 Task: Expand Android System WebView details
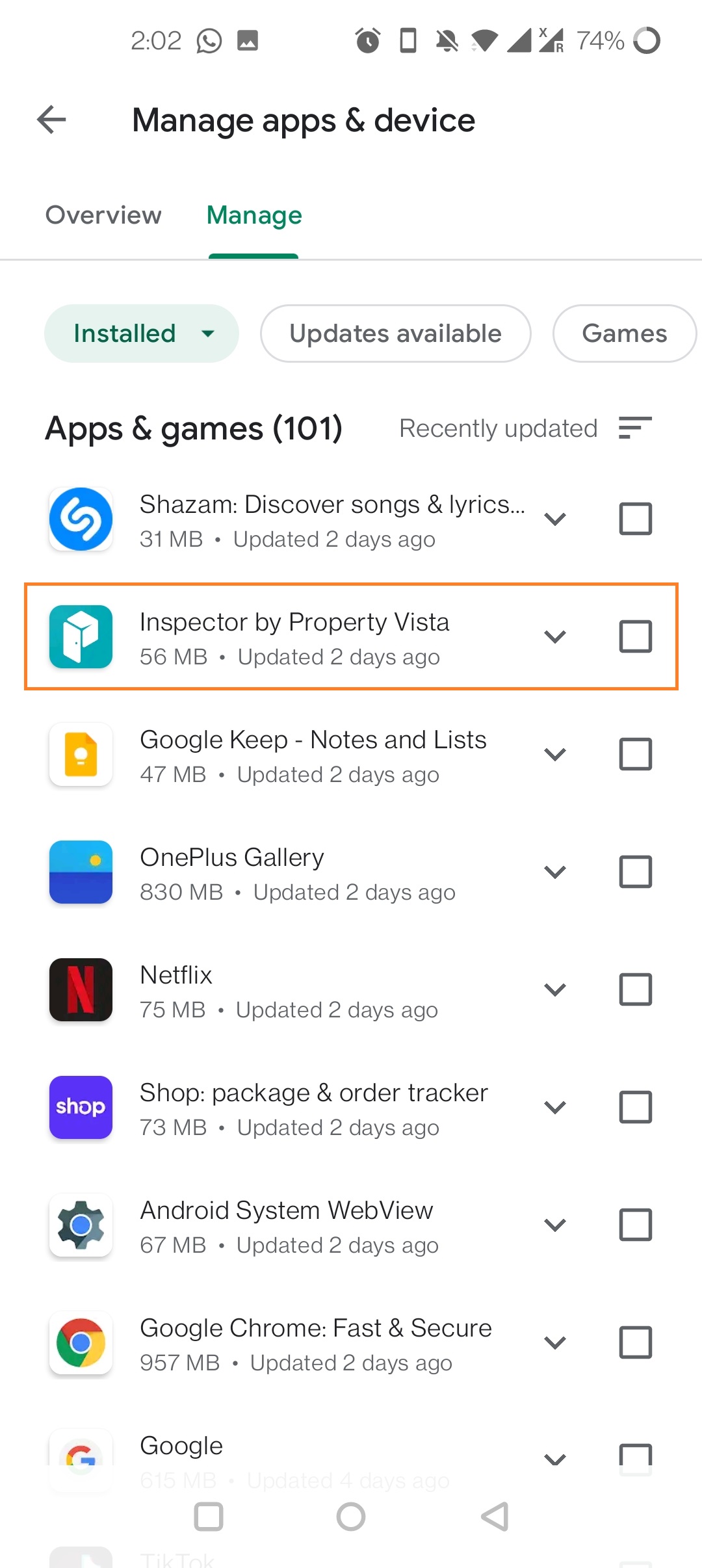554,1225
